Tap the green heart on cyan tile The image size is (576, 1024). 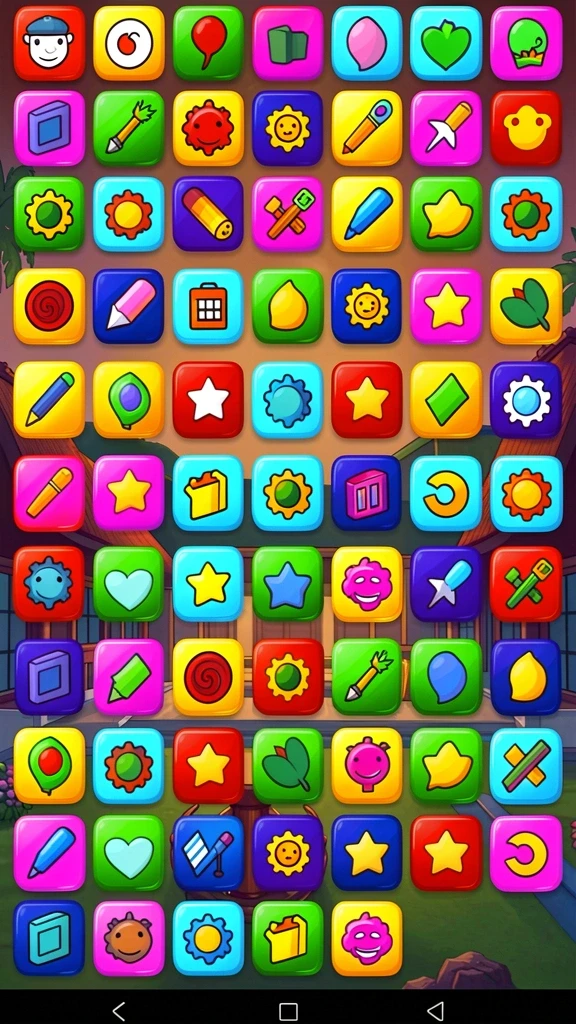click(446, 43)
